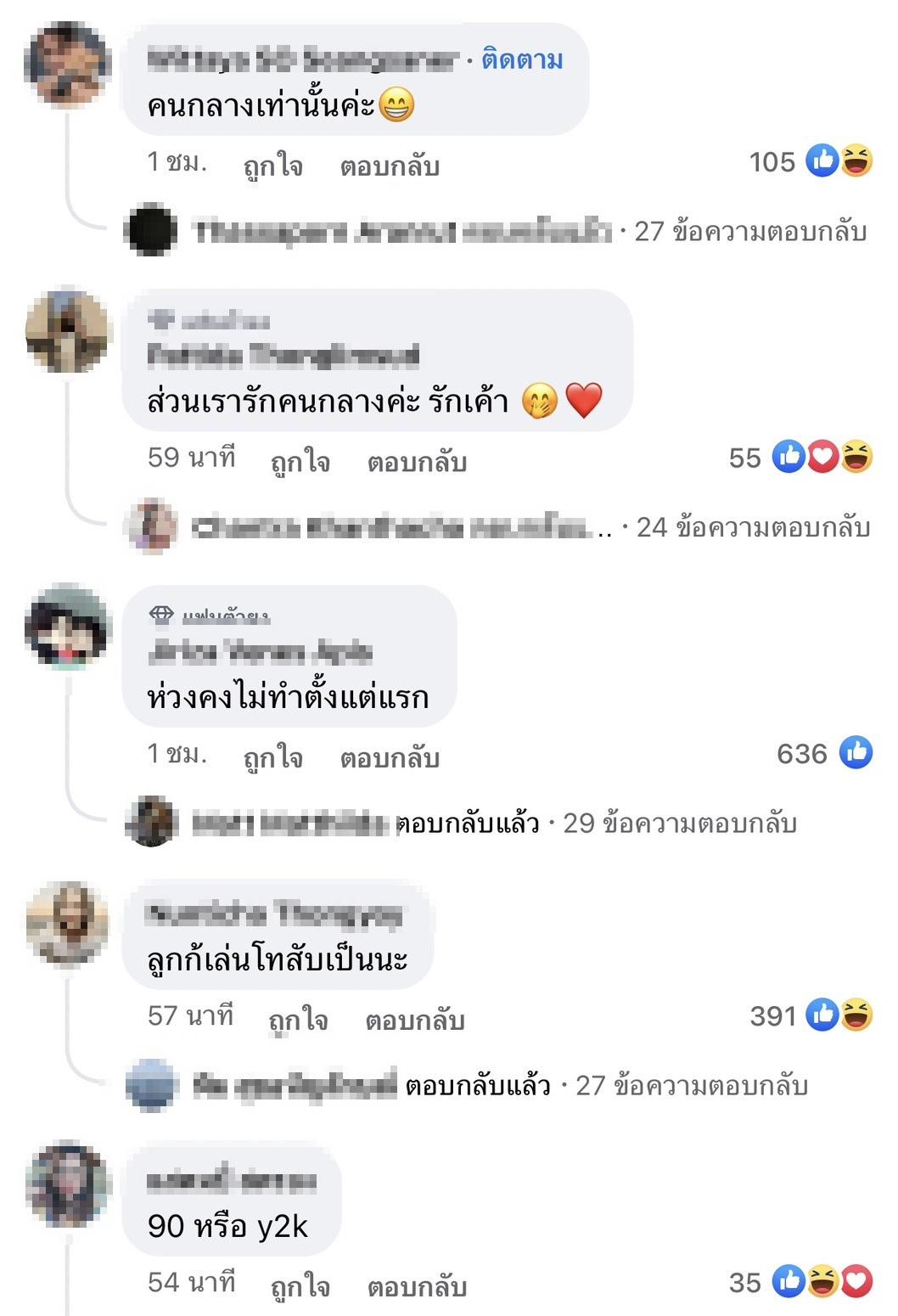The width and height of the screenshot is (898, 1316).
Task: Like the comment 'ลูกก้เล่นโทสับเป็นนะ'
Action: point(298,1019)
